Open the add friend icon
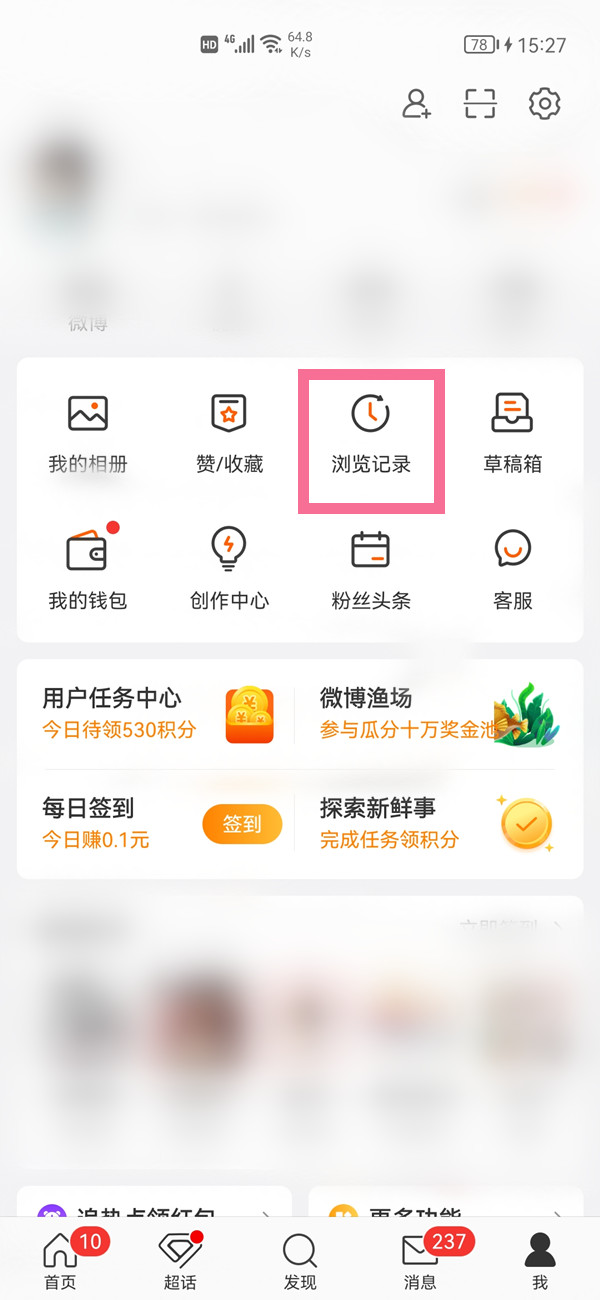The width and height of the screenshot is (600, 1300). (416, 104)
